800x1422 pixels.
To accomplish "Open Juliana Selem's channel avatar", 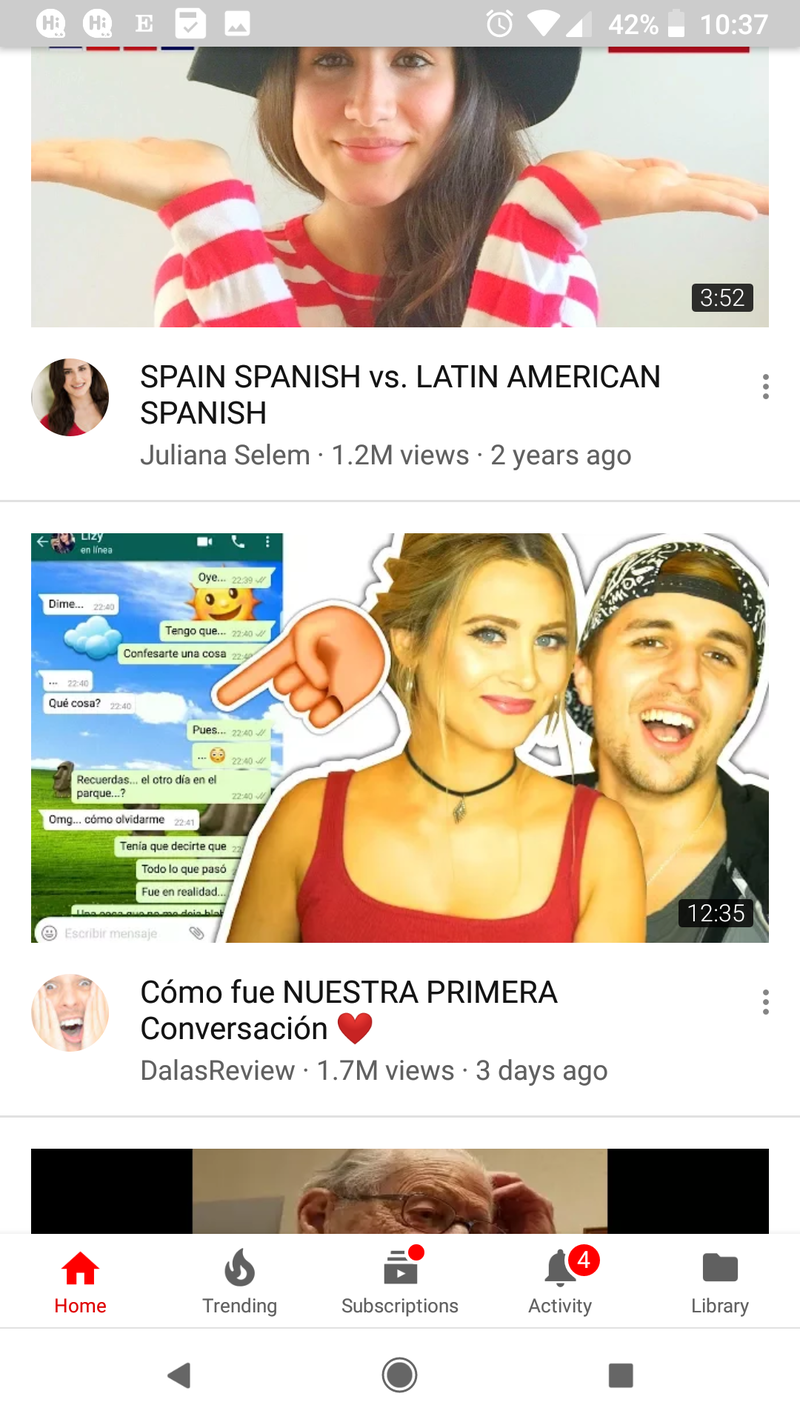I will point(70,397).
